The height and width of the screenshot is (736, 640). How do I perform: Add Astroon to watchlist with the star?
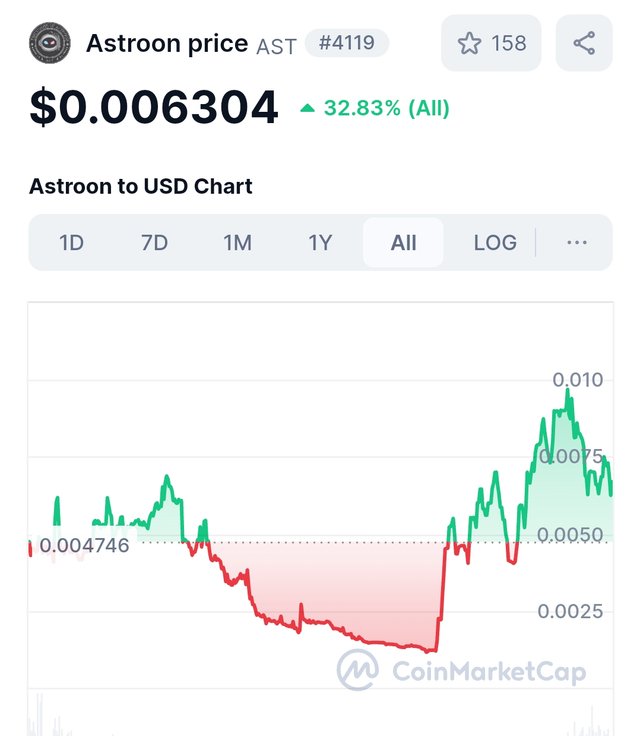[490, 43]
